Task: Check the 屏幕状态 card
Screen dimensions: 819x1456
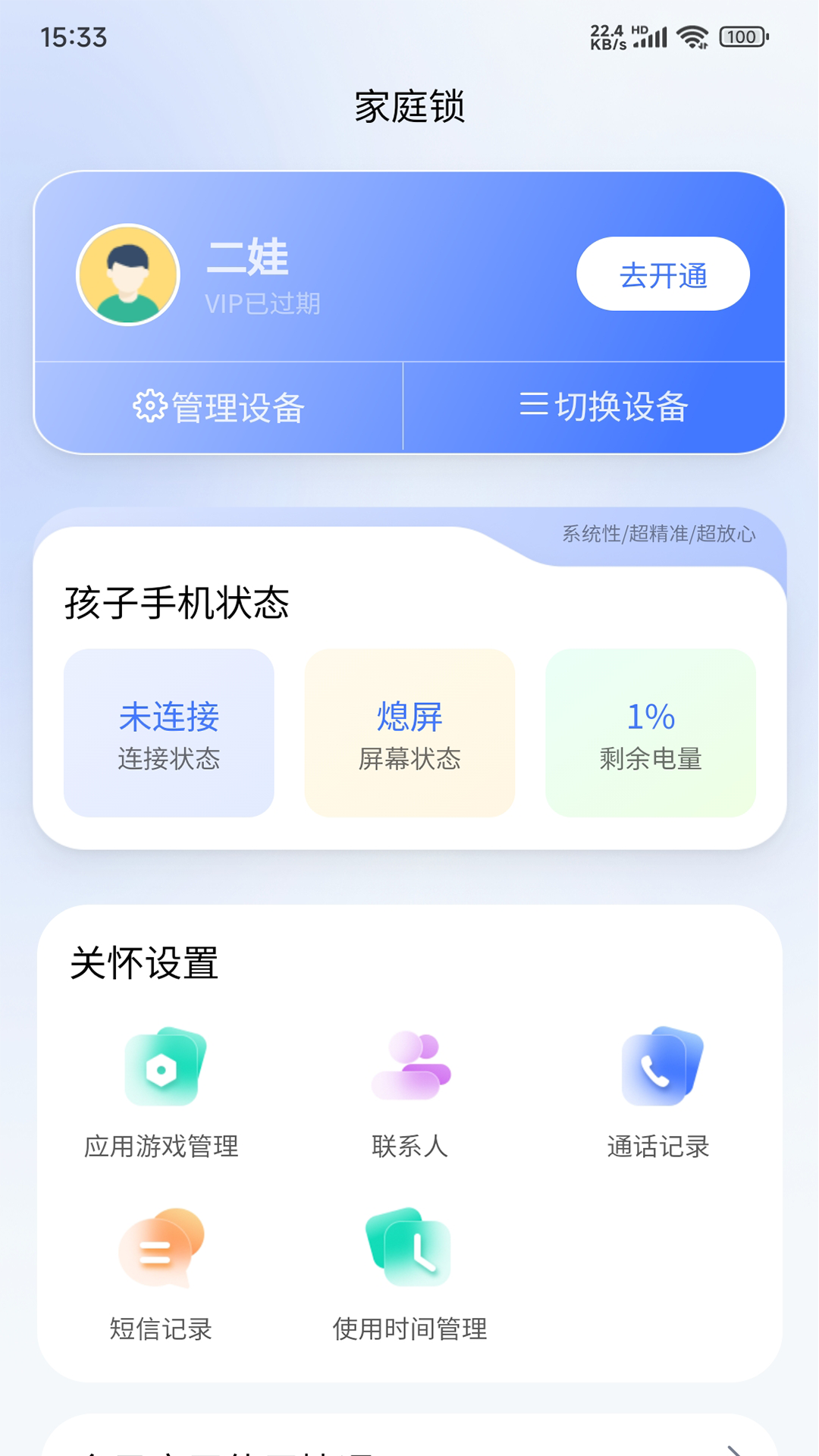Action: pyautogui.click(x=409, y=733)
